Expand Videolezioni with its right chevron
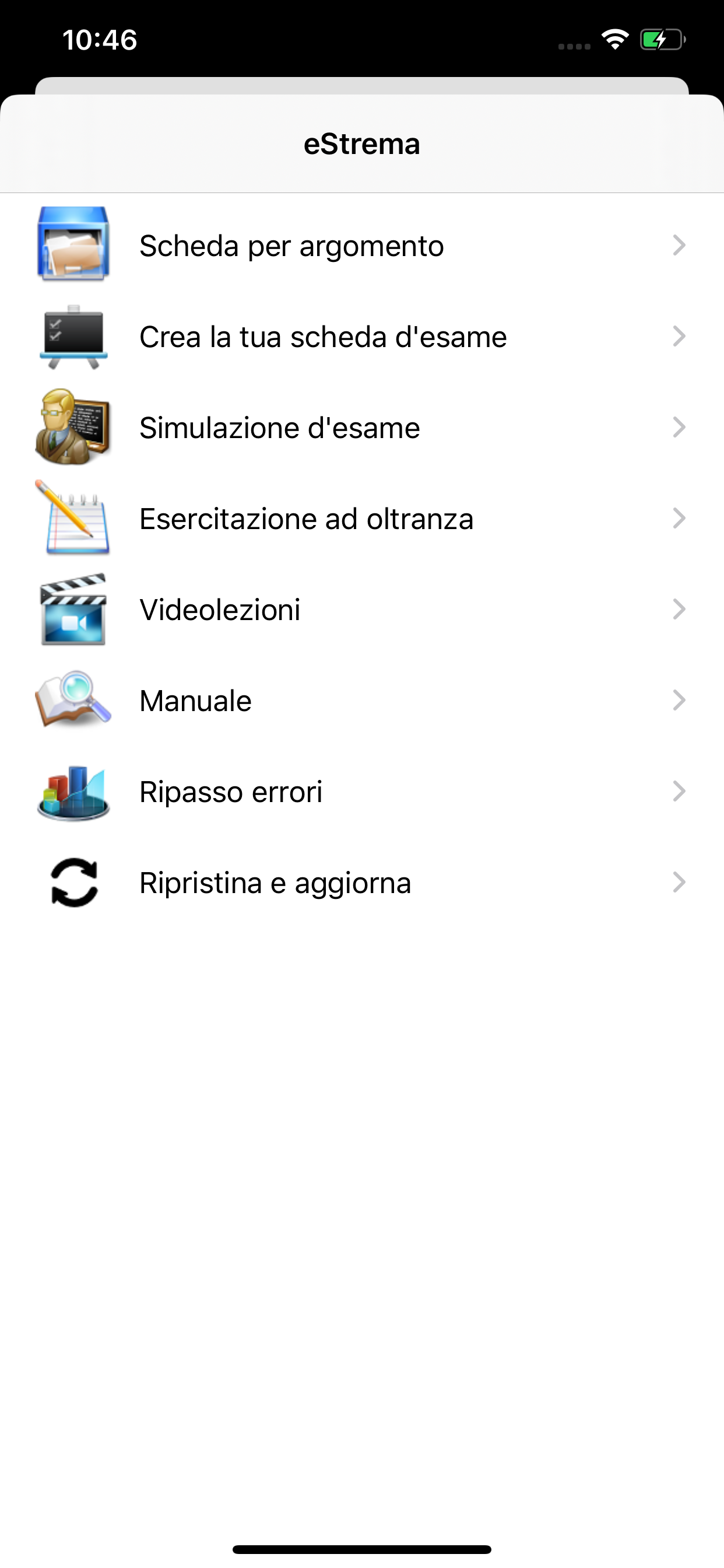Screen dimensions: 724x1568 pos(680,608)
